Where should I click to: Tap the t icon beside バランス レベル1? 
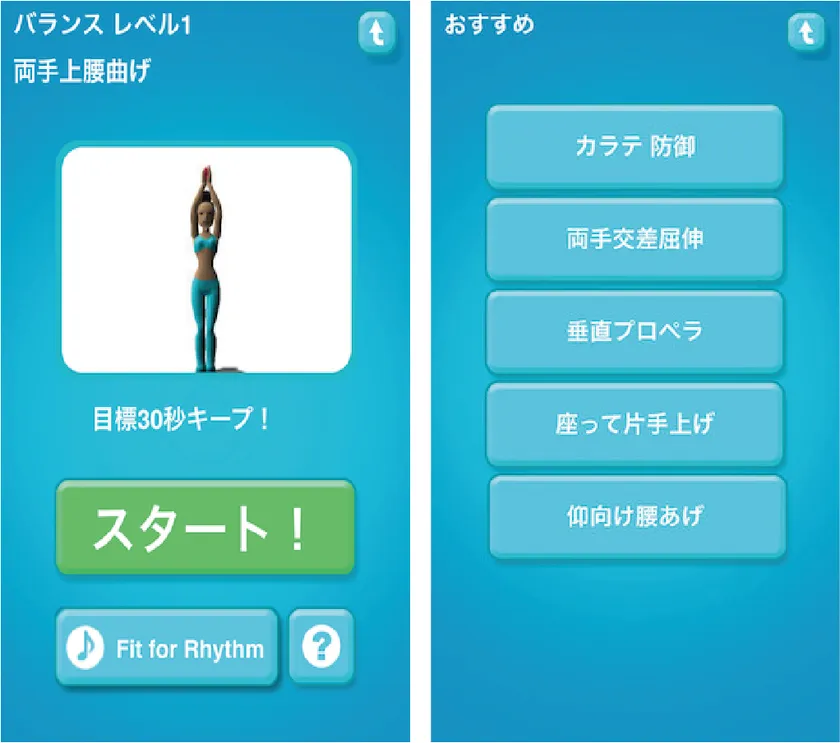[x=378, y=33]
